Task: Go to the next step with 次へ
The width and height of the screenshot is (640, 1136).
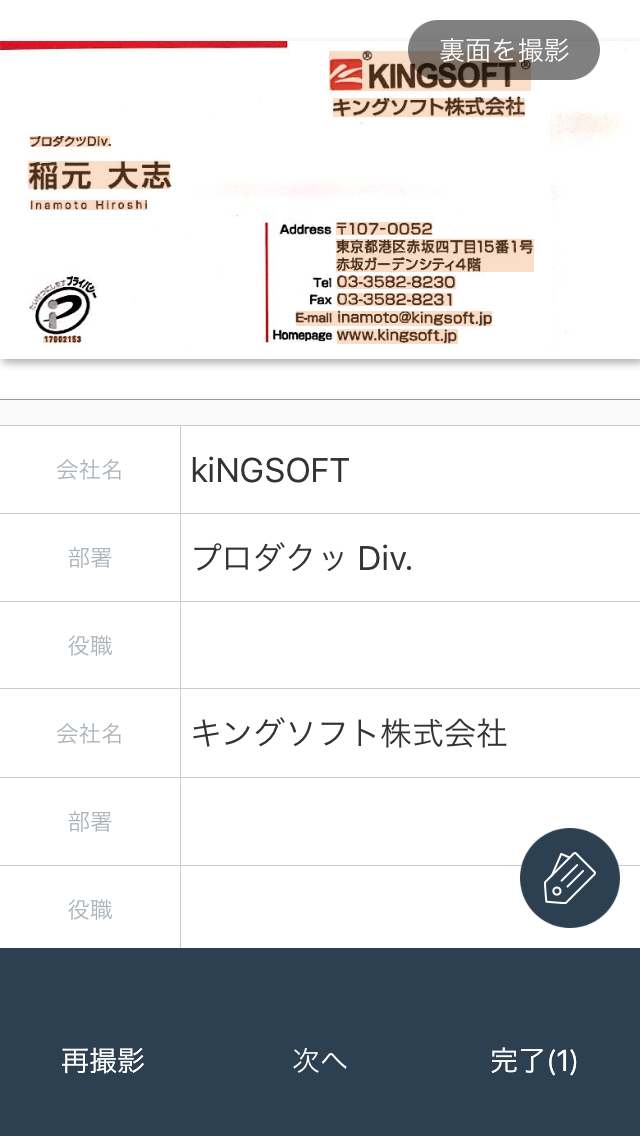Action: (320, 1061)
